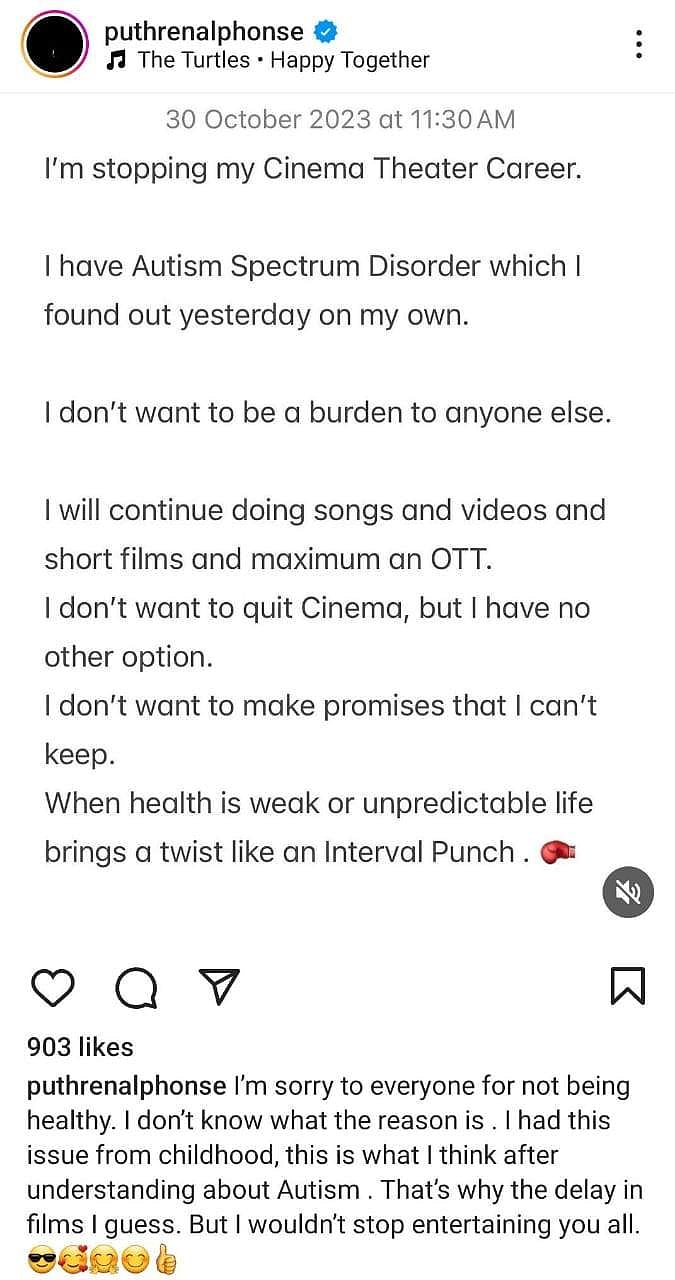Open puthrenalphonse from the caption
The image size is (675, 1280).
(x=126, y=1086)
